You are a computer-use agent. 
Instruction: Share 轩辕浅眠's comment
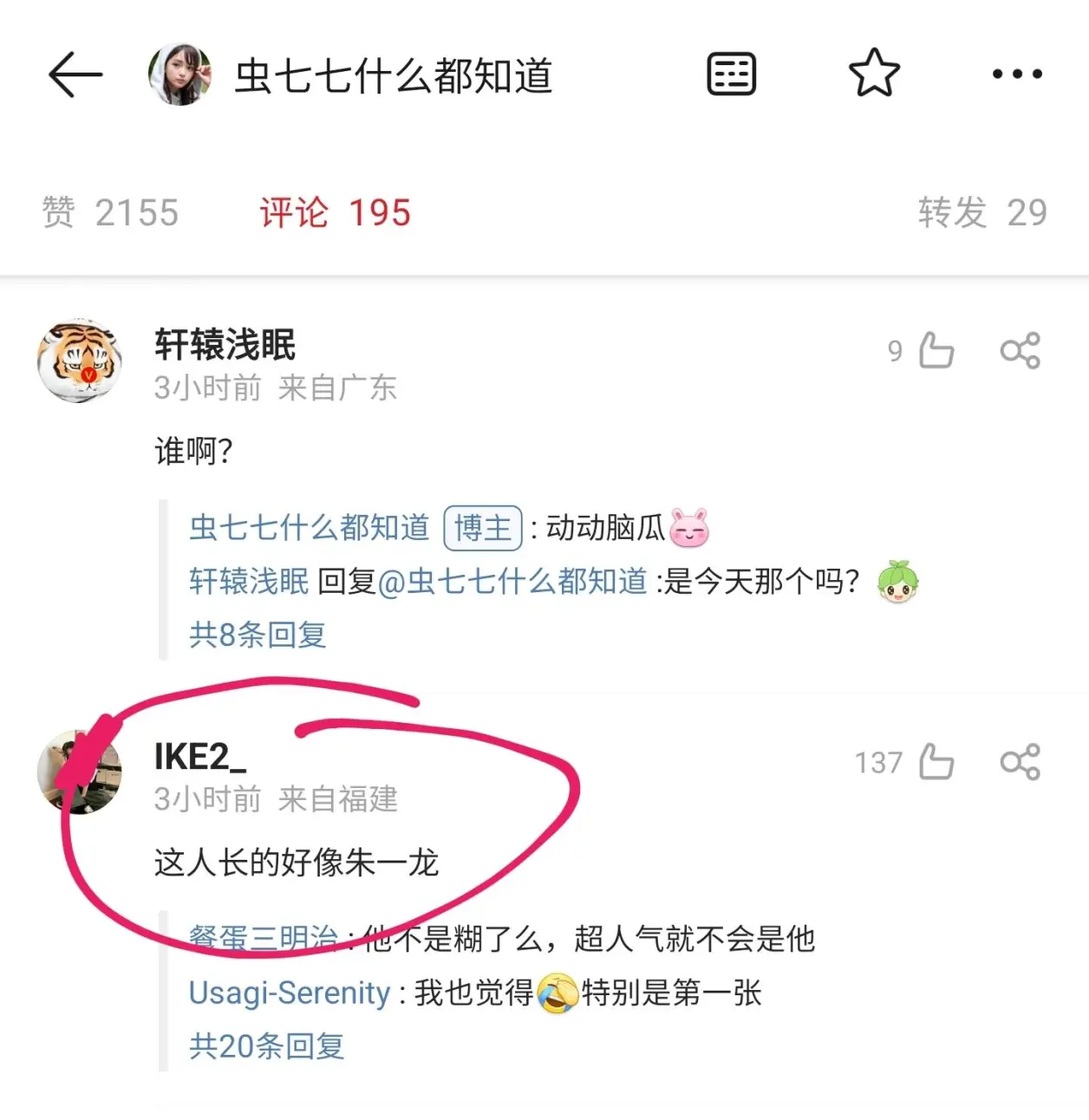click(1020, 351)
